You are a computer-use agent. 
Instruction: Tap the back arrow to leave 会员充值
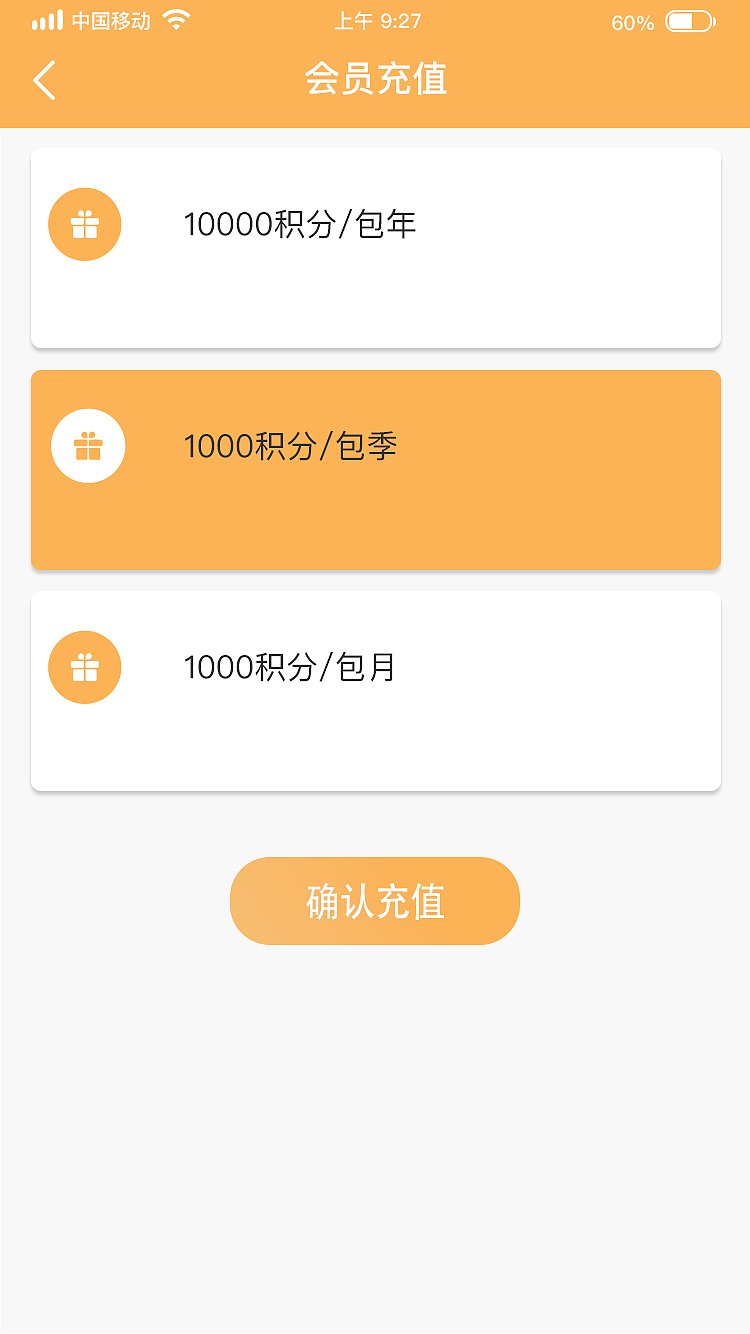[44, 80]
